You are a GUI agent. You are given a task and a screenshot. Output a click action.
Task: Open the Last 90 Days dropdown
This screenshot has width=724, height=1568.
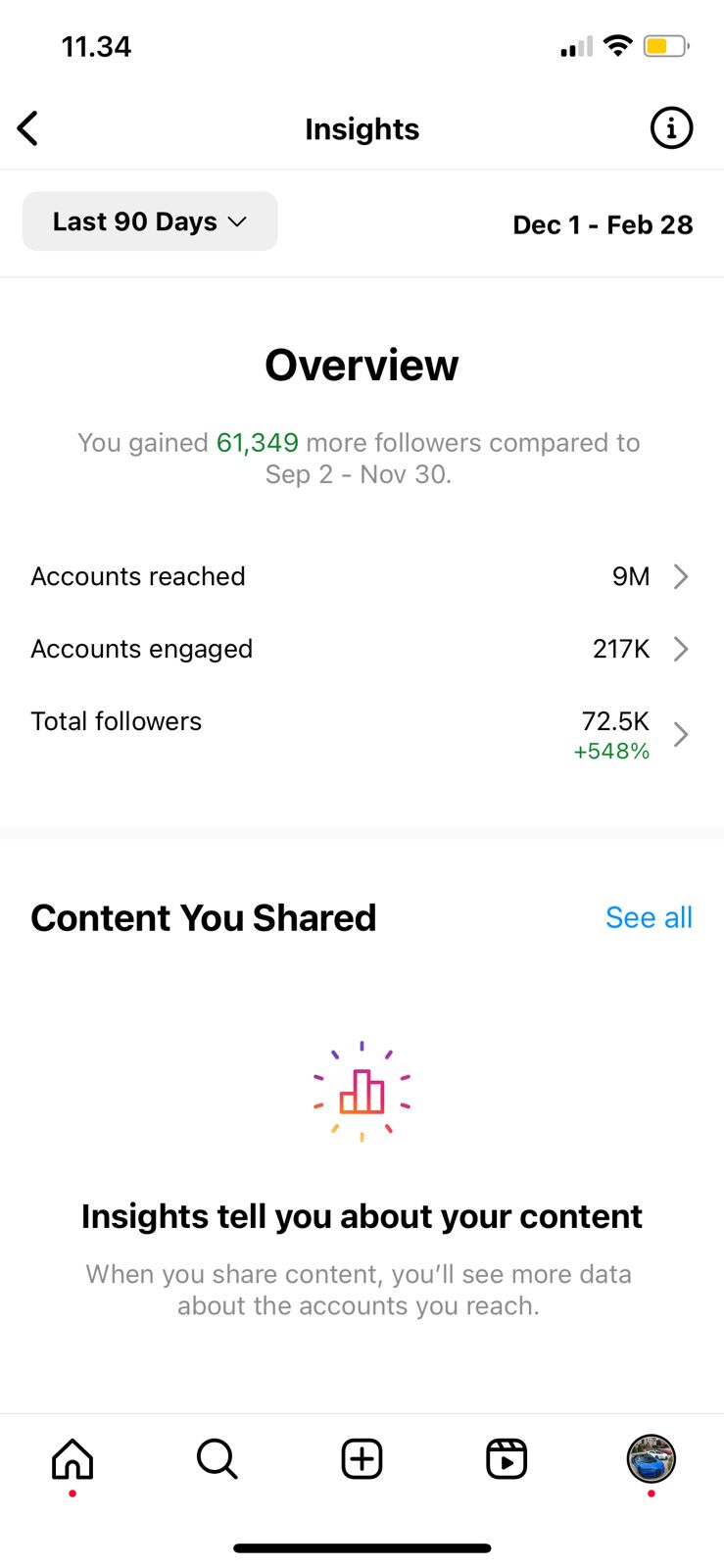(x=150, y=221)
